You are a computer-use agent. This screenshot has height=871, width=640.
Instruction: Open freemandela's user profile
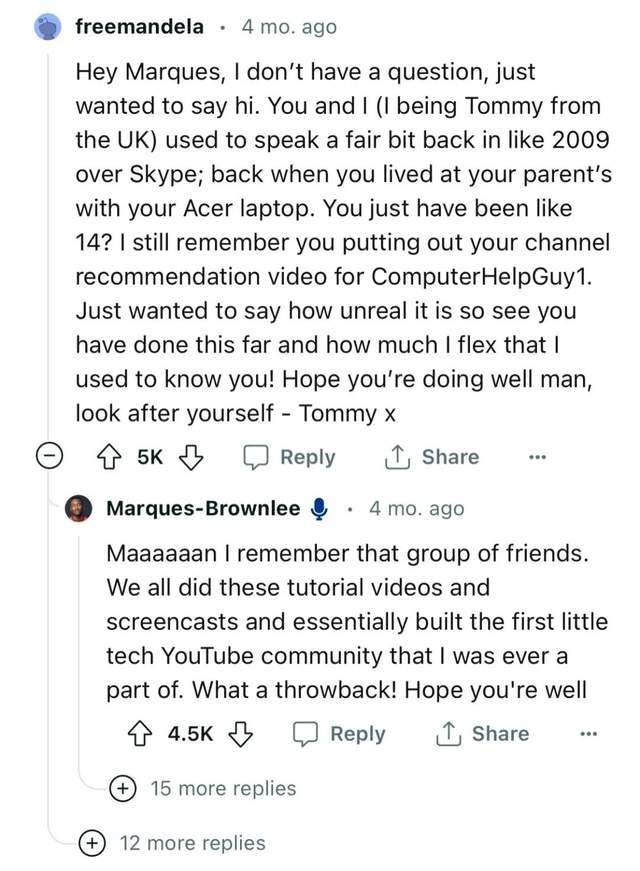click(139, 27)
